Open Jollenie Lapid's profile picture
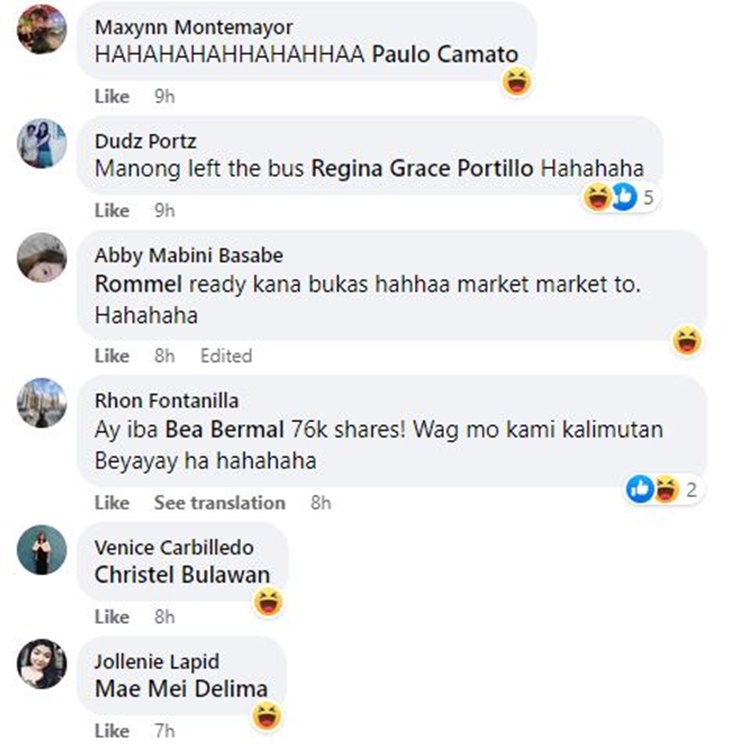This screenshot has height=744, width=750. pos(42,664)
